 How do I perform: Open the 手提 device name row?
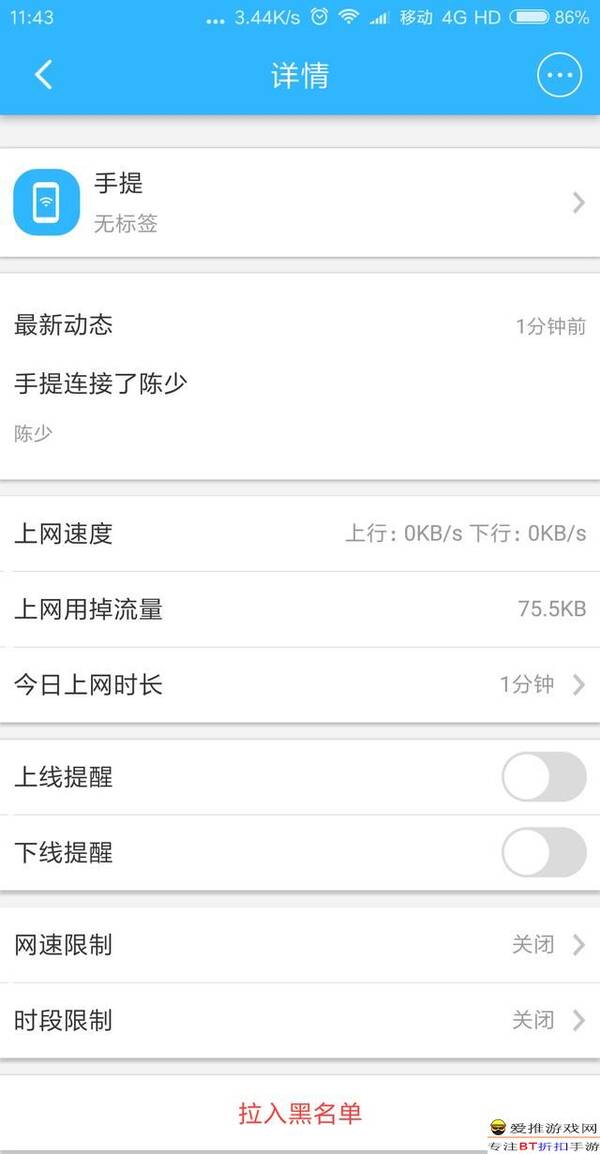[300, 202]
